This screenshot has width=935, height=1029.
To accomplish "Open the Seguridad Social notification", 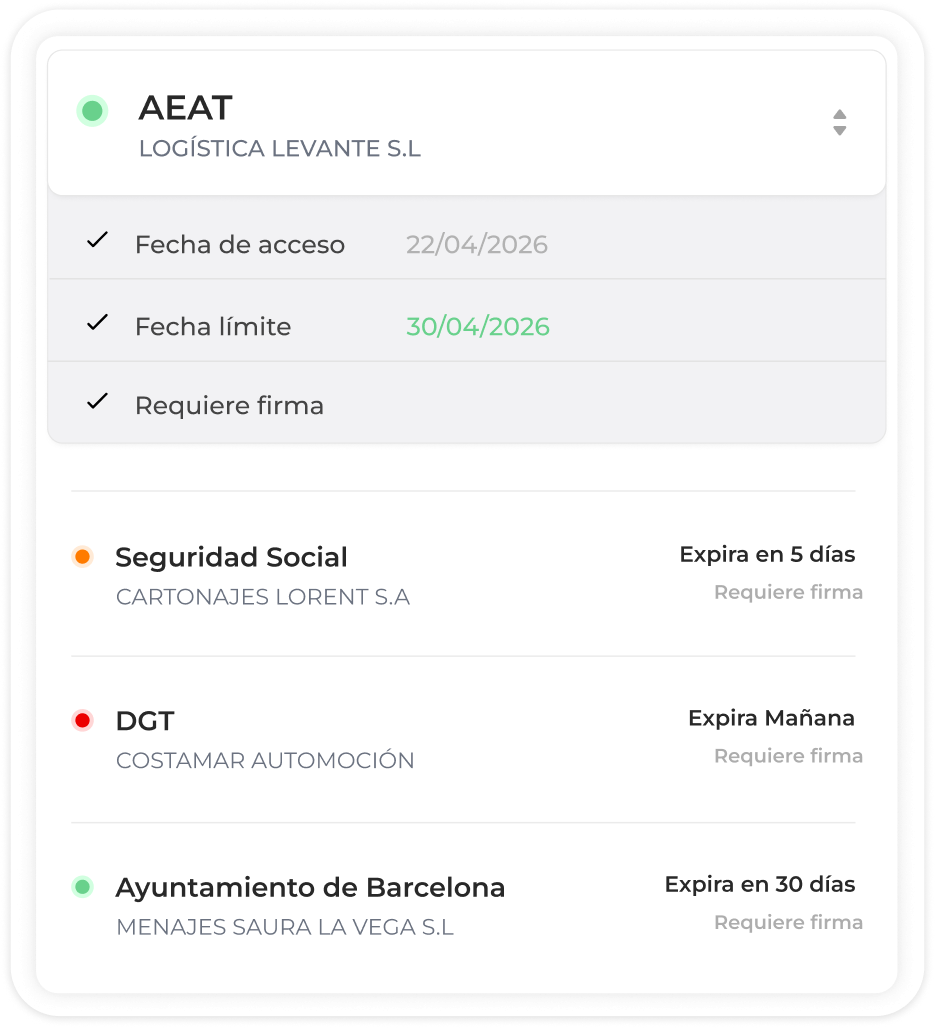I will [x=232, y=558].
